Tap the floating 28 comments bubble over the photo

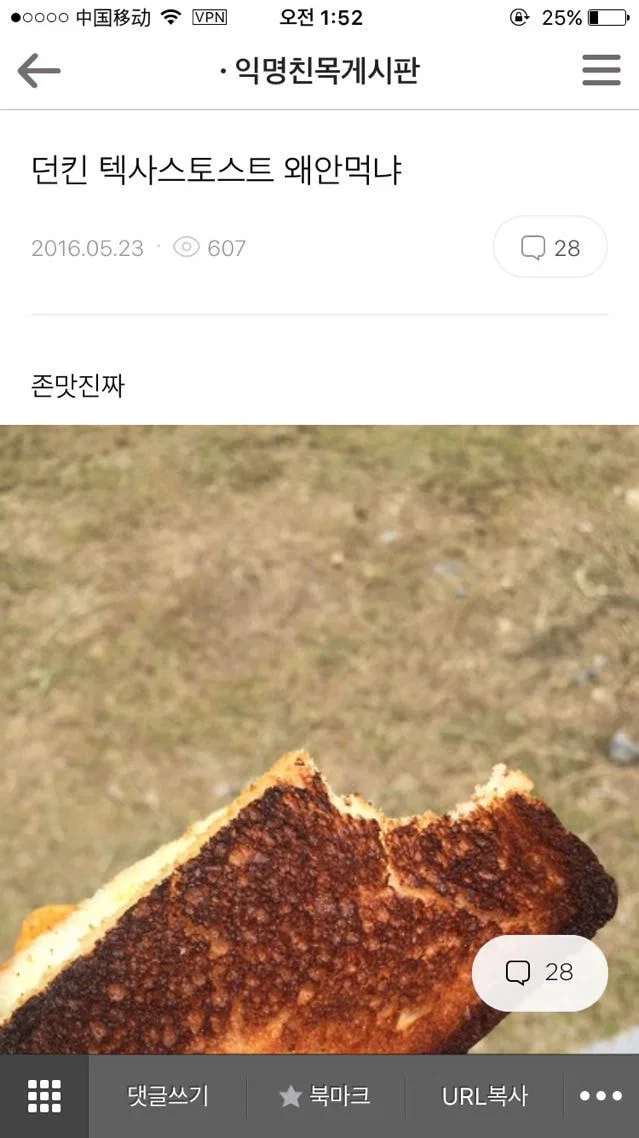click(x=540, y=973)
